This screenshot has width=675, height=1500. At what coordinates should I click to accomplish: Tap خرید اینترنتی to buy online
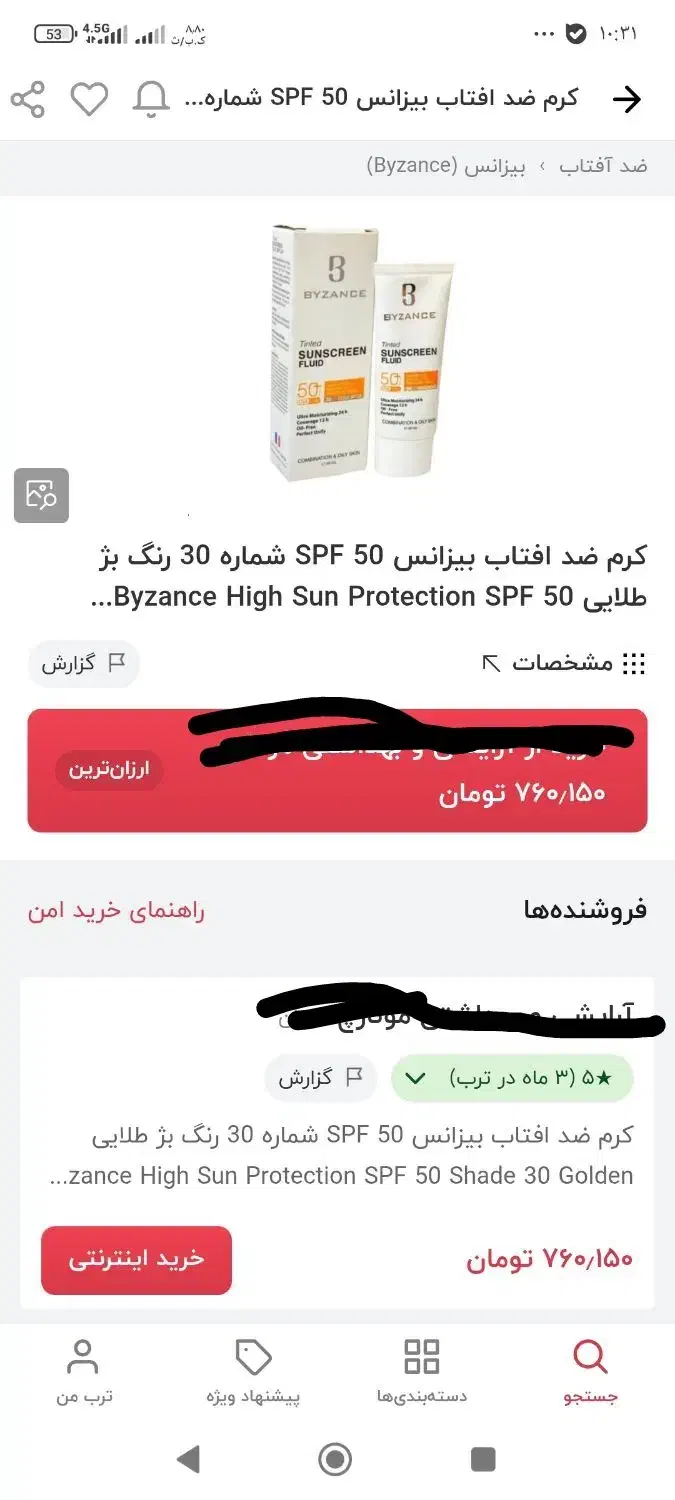[136, 1260]
